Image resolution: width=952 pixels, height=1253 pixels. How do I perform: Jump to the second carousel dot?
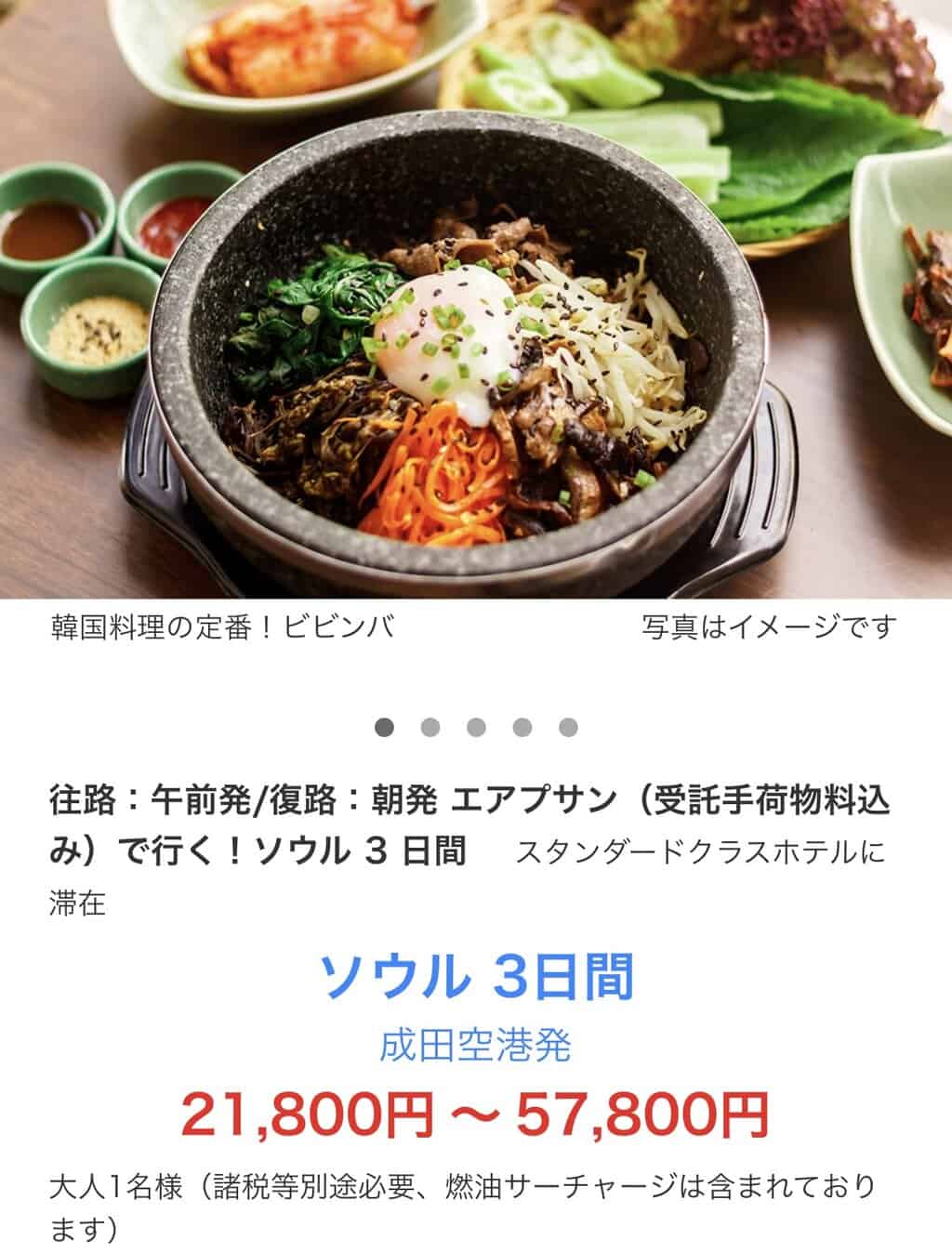pos(430,727)
